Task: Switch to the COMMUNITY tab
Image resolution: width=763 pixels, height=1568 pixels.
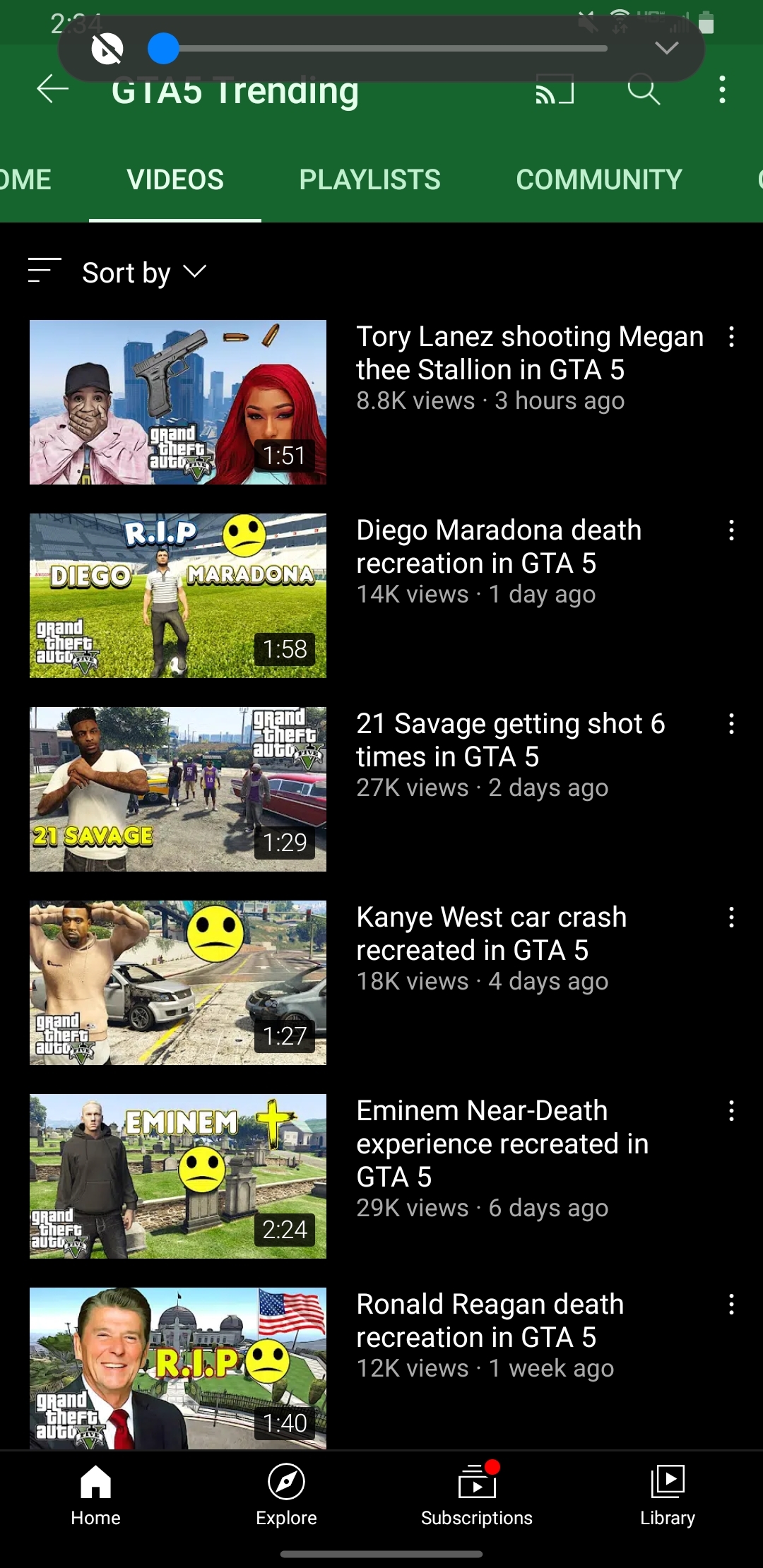Action: 598,180
